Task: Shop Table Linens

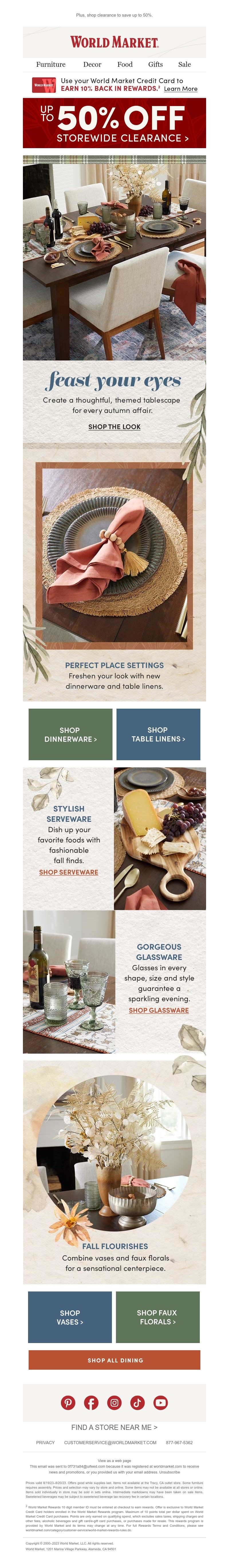Action: pos(158,734)
